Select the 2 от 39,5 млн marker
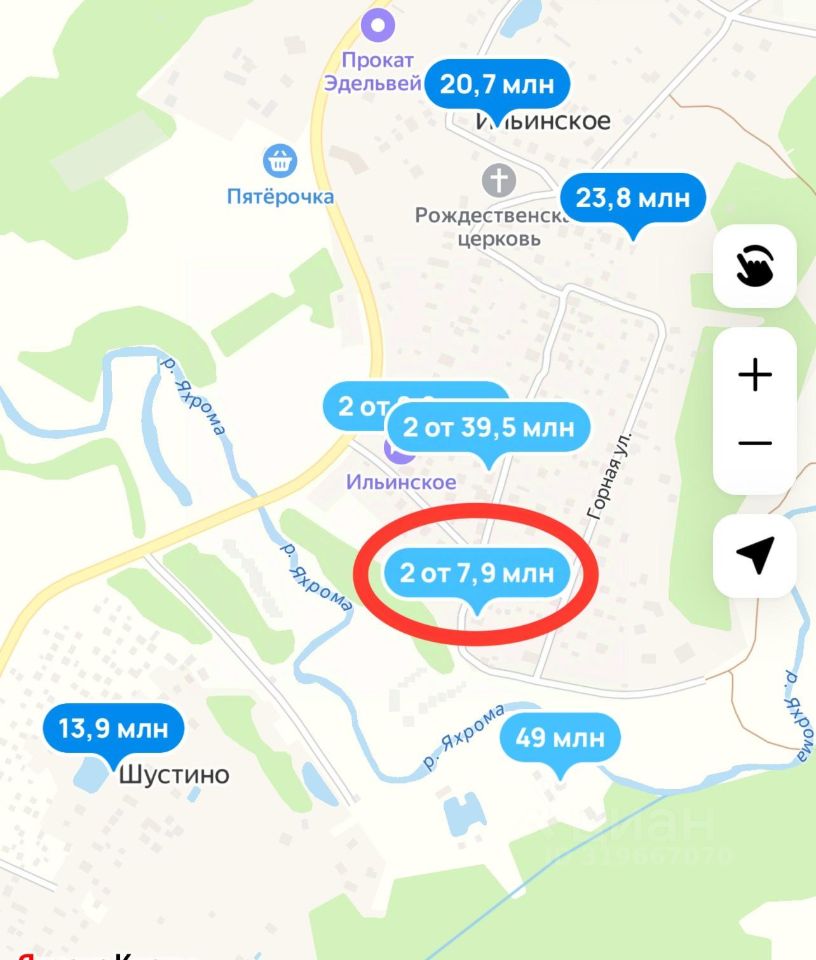This screenshot has width=816, height=960. (x=488, y=429)
